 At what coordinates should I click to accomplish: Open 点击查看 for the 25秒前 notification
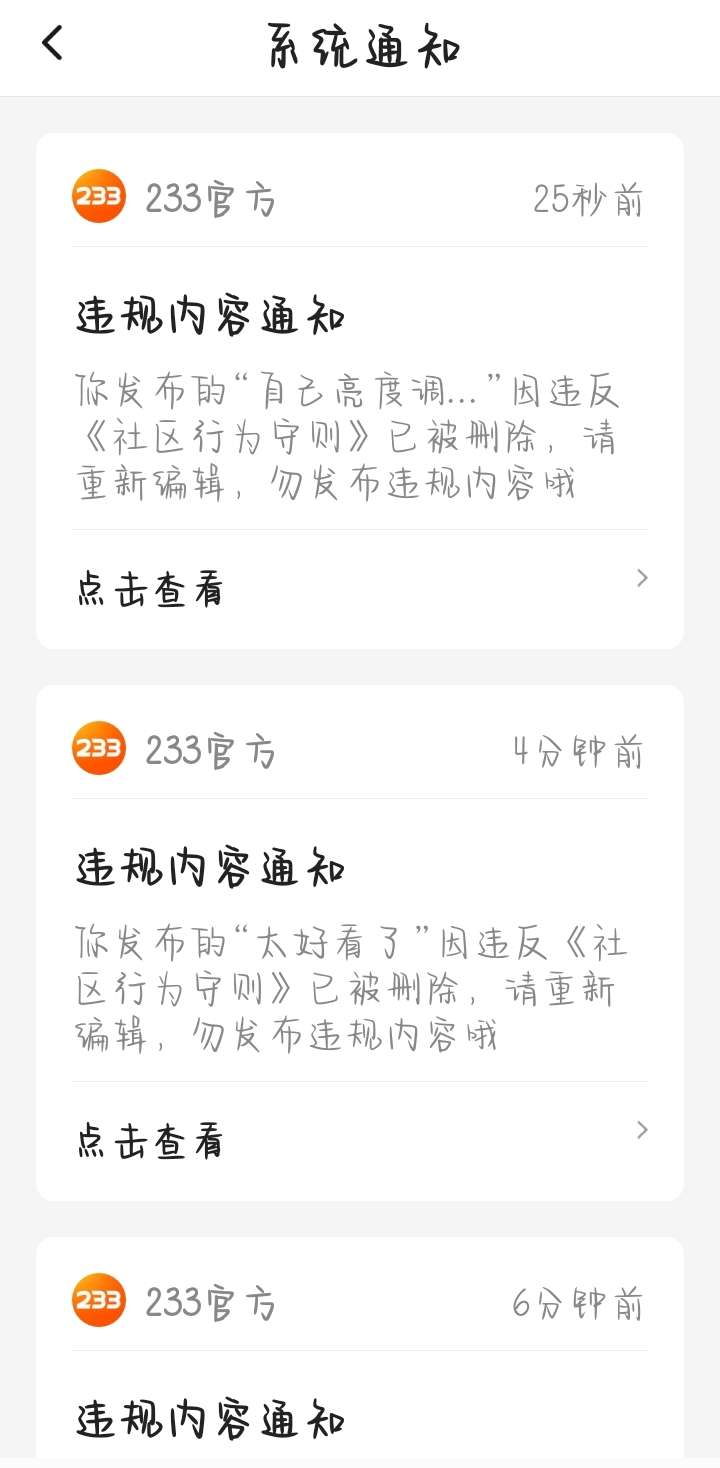click(360, 589)
